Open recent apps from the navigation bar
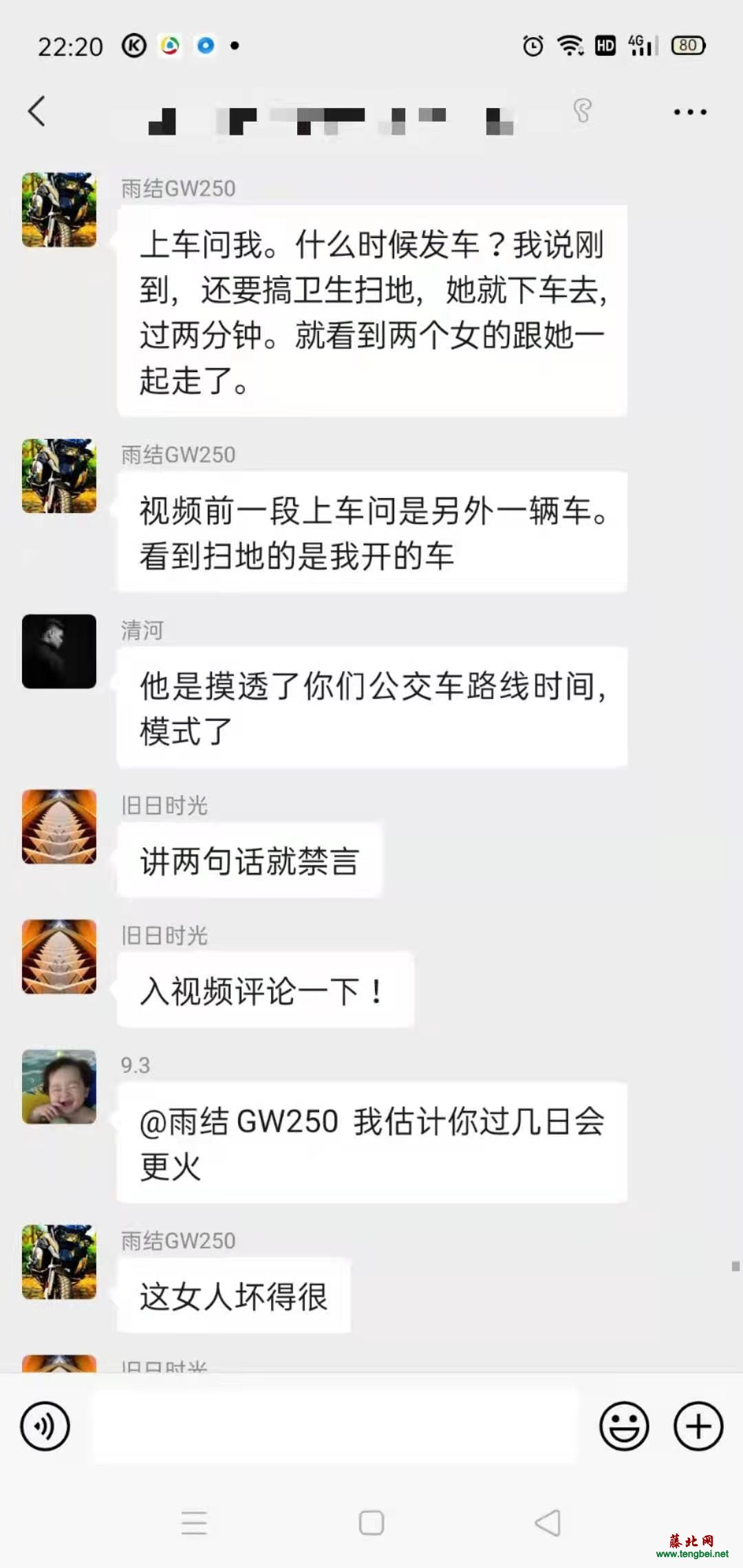The height and width of the screenshot is (1568, 743). [194, 1523]
